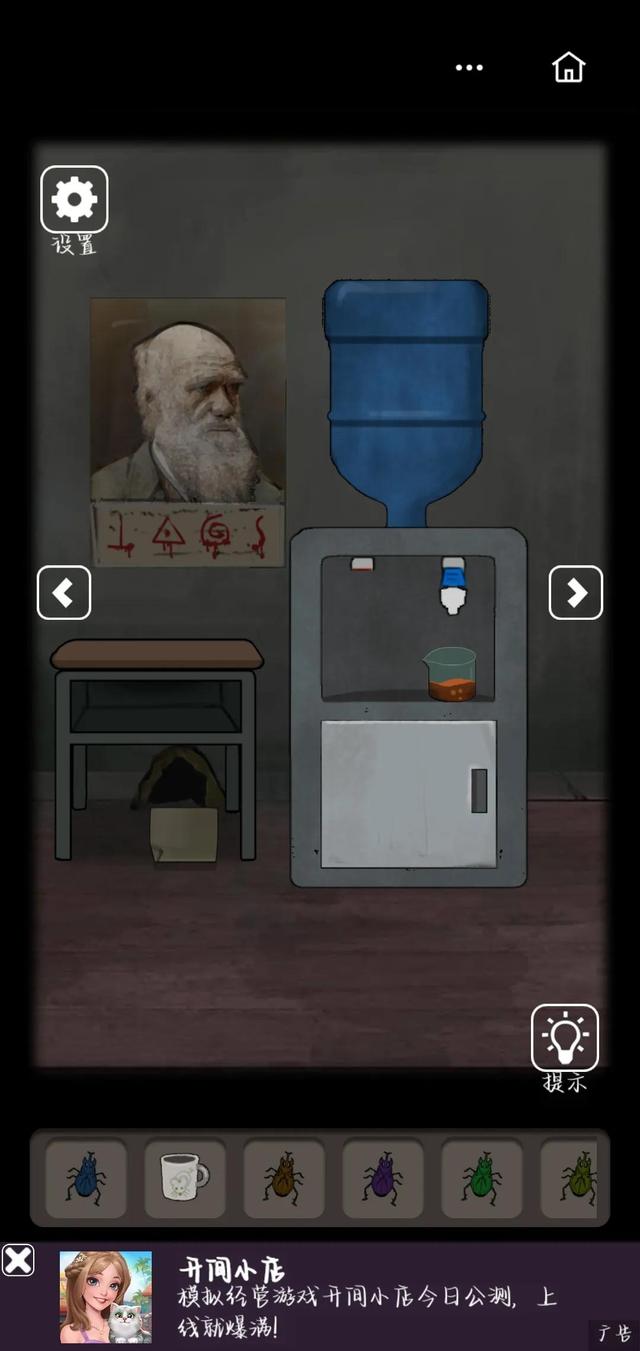
Task: Select the white mug in inventory
Action: pos(185,1178)
